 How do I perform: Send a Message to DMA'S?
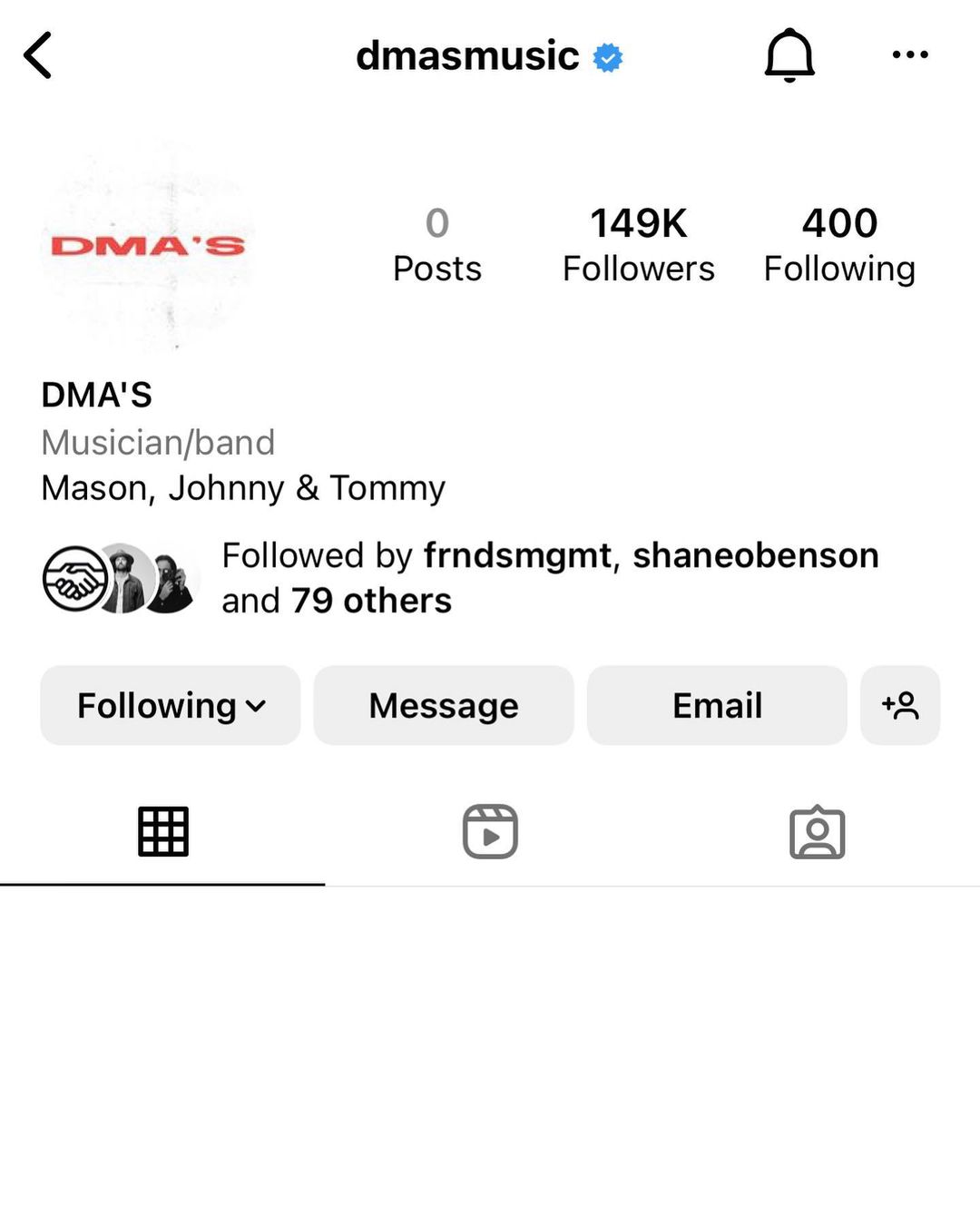click(x=444, y=705)
